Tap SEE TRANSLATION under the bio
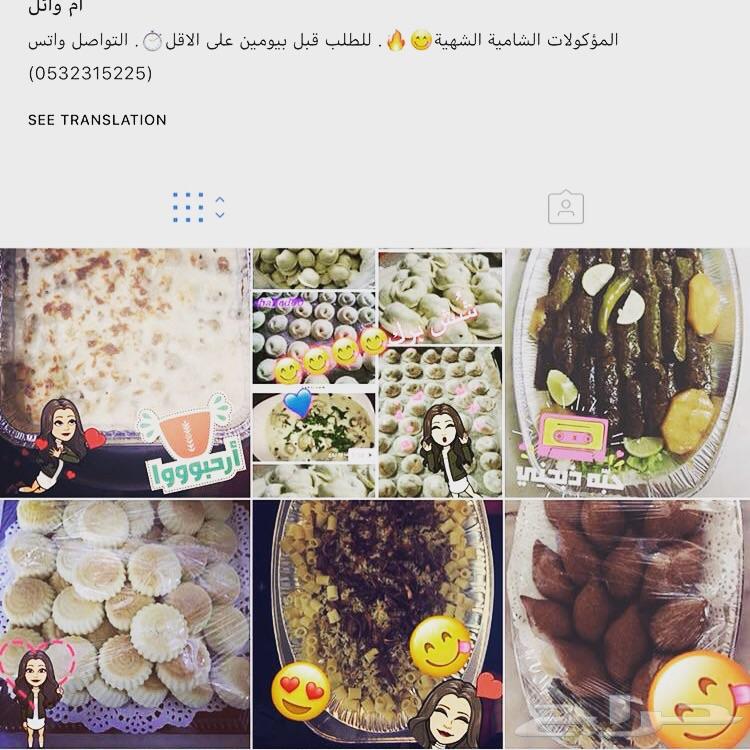This screenshot has height=750, width=750. click(x=97, y=120)
